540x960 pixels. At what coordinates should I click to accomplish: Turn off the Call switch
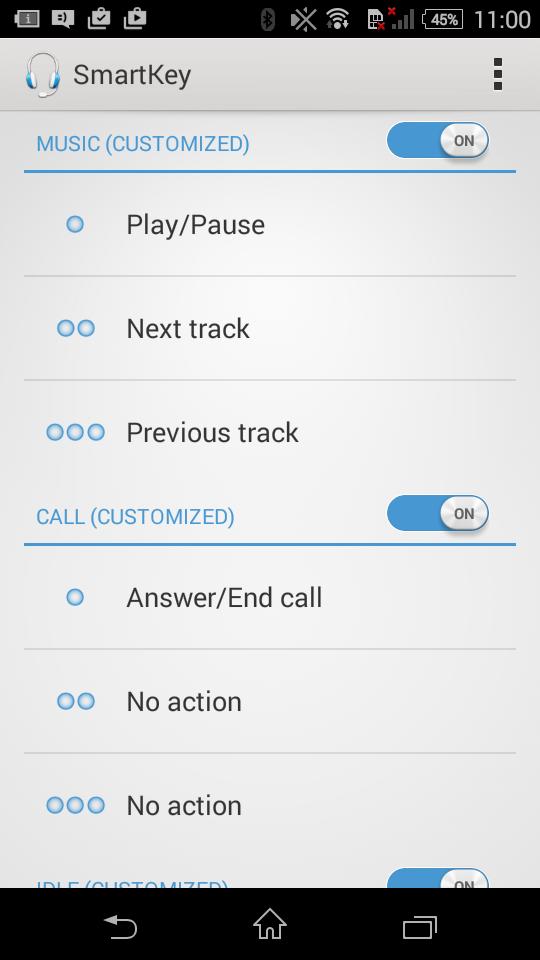click(x=438, y=513)
